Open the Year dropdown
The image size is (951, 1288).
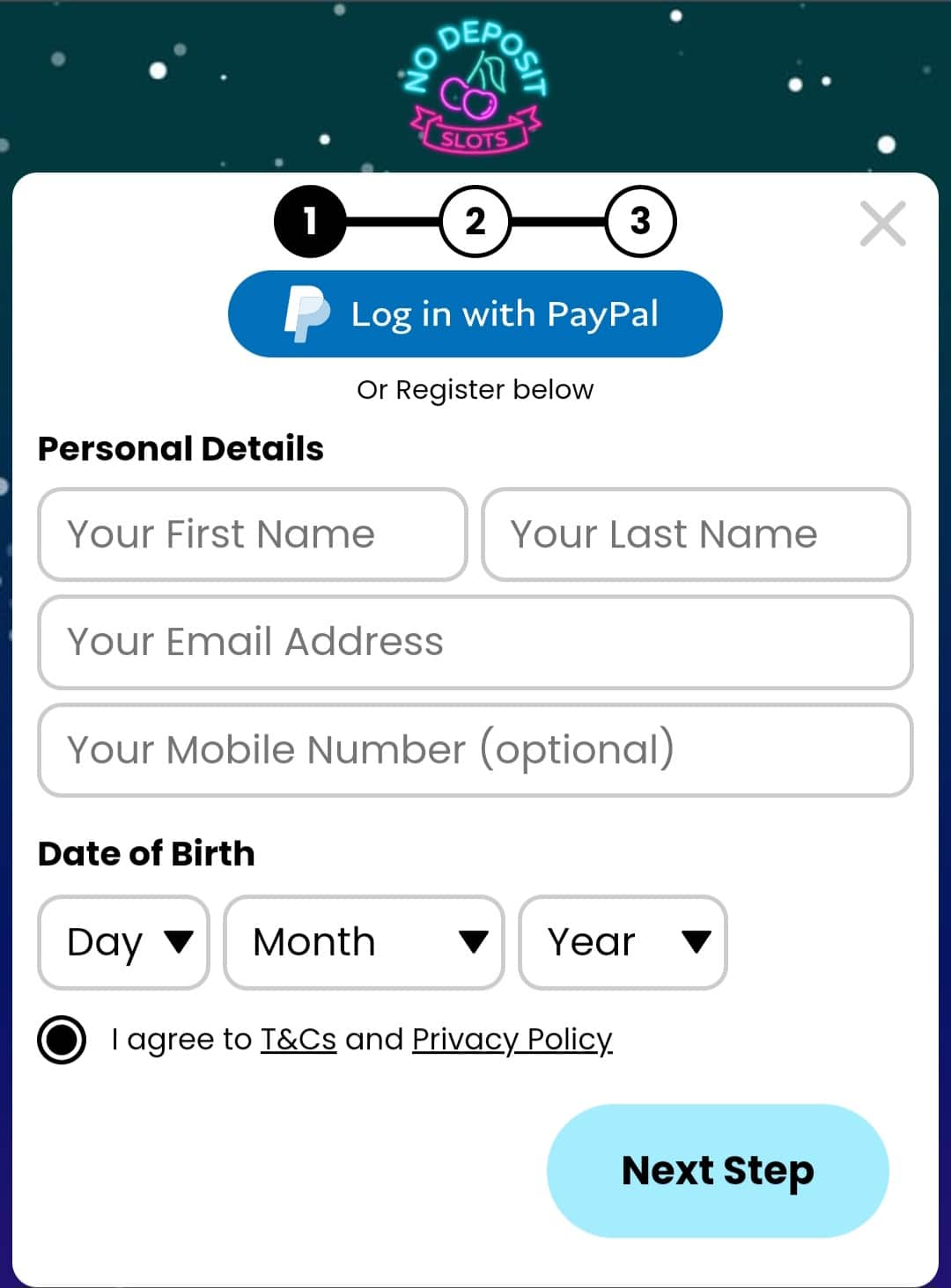pos(621,942)
